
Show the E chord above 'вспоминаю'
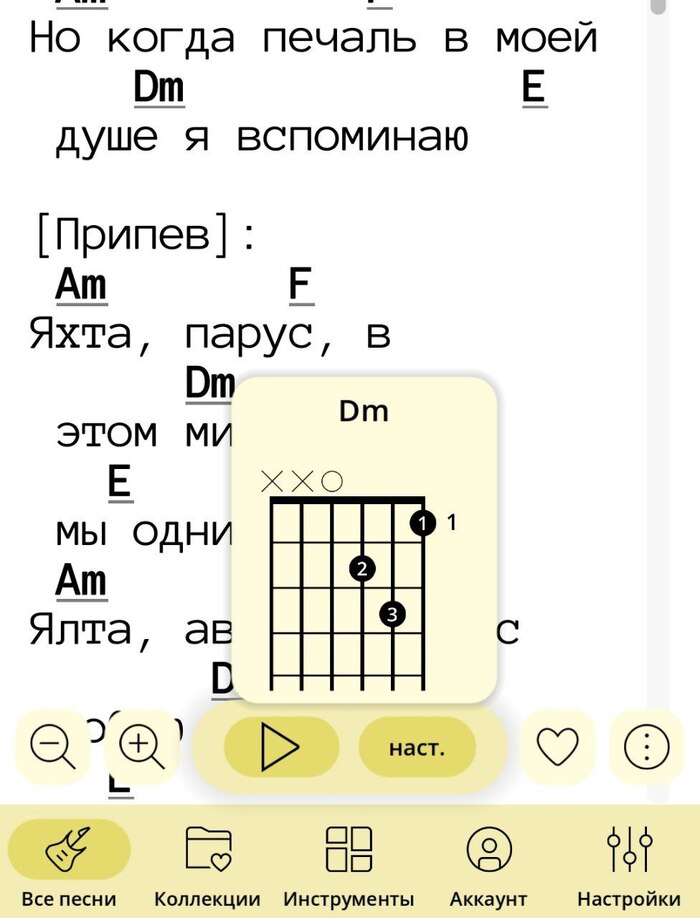(x=533, y=89)
